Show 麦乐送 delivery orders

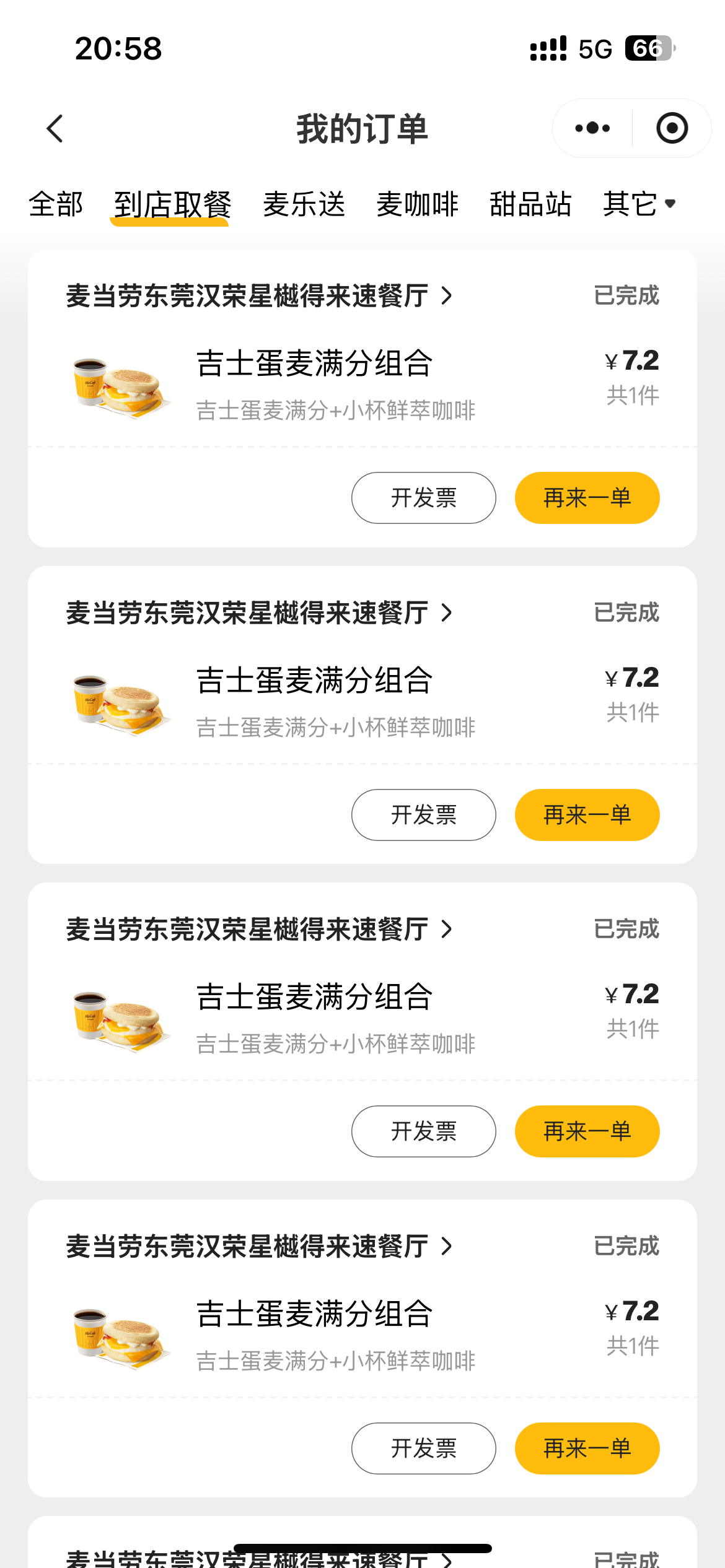pos(304,204)
